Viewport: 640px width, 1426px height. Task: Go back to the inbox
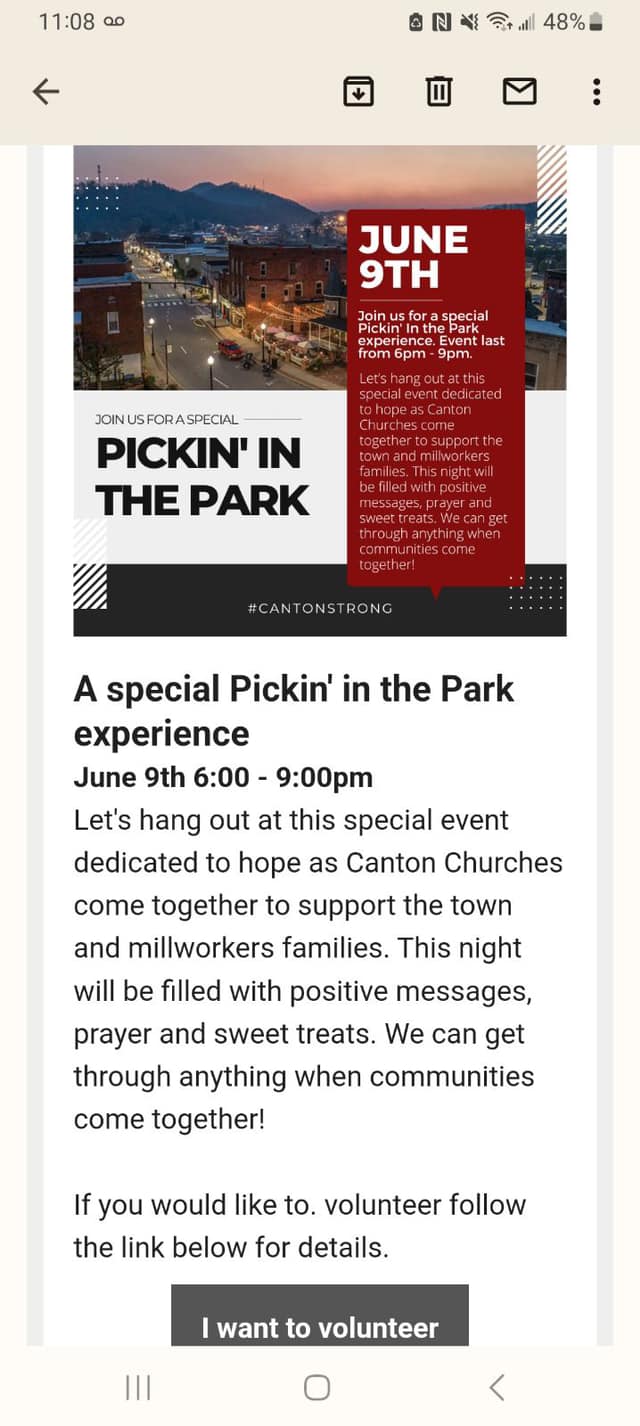tap(46, 92)
